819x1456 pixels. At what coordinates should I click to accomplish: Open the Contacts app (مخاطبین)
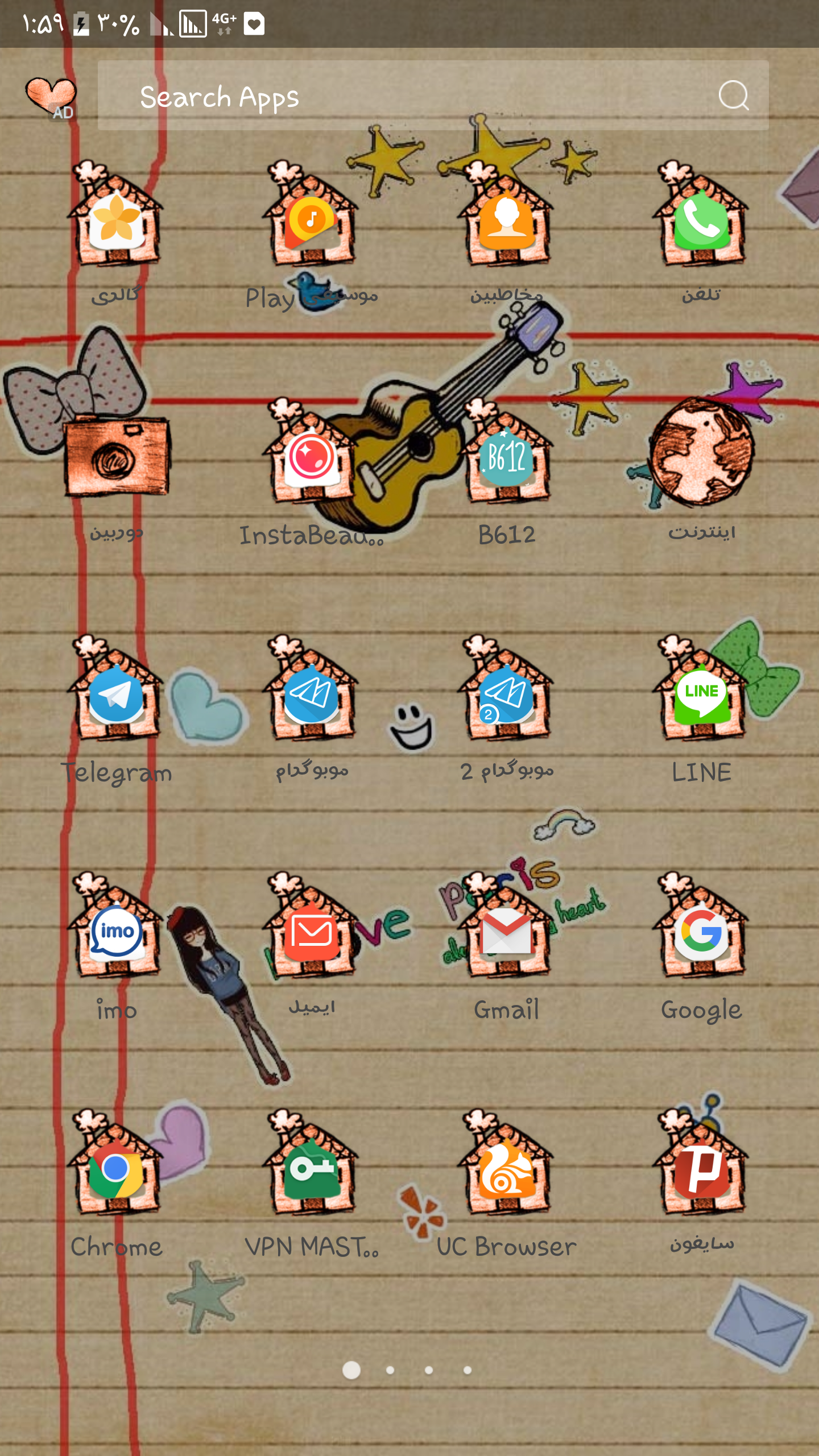[x=506, y=222]
